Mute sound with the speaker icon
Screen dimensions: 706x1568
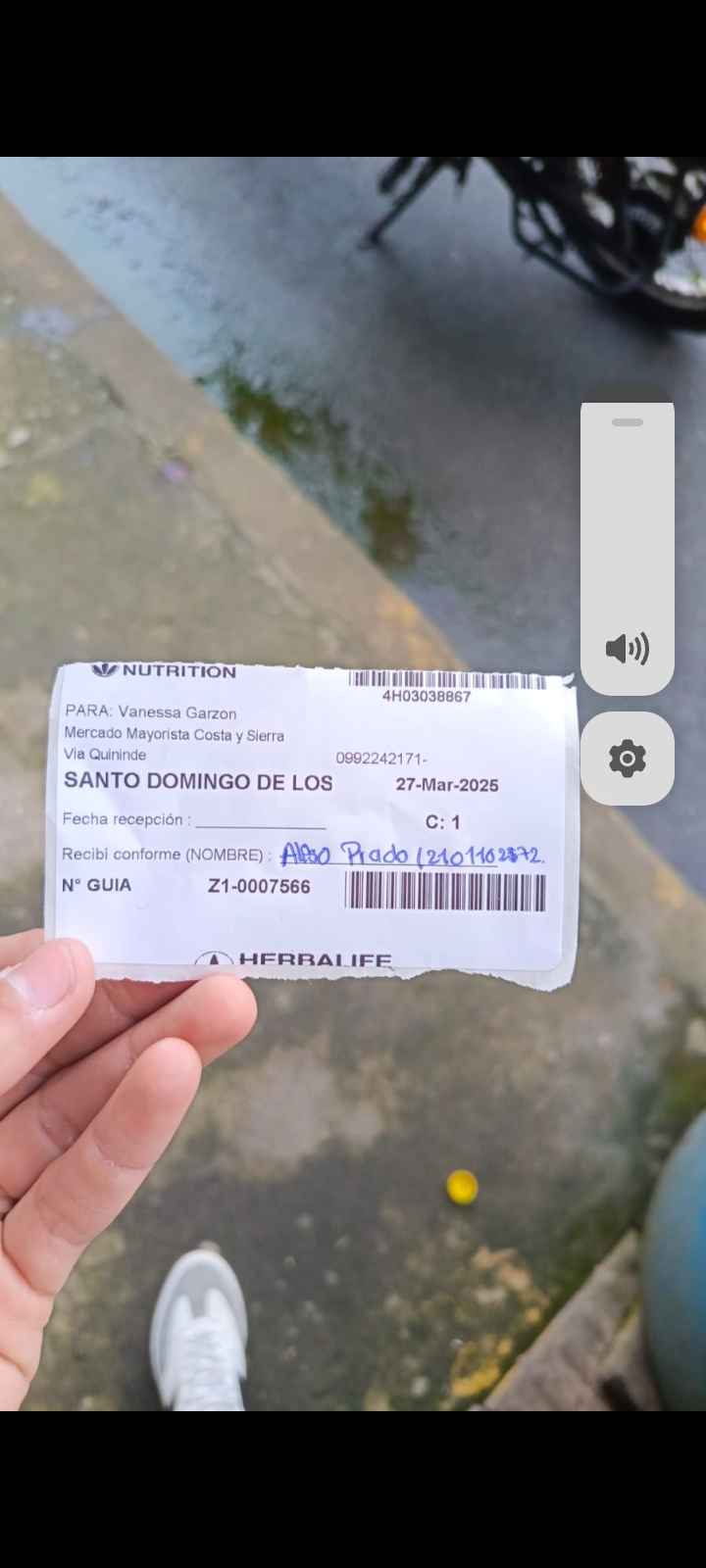click(628, 648)
